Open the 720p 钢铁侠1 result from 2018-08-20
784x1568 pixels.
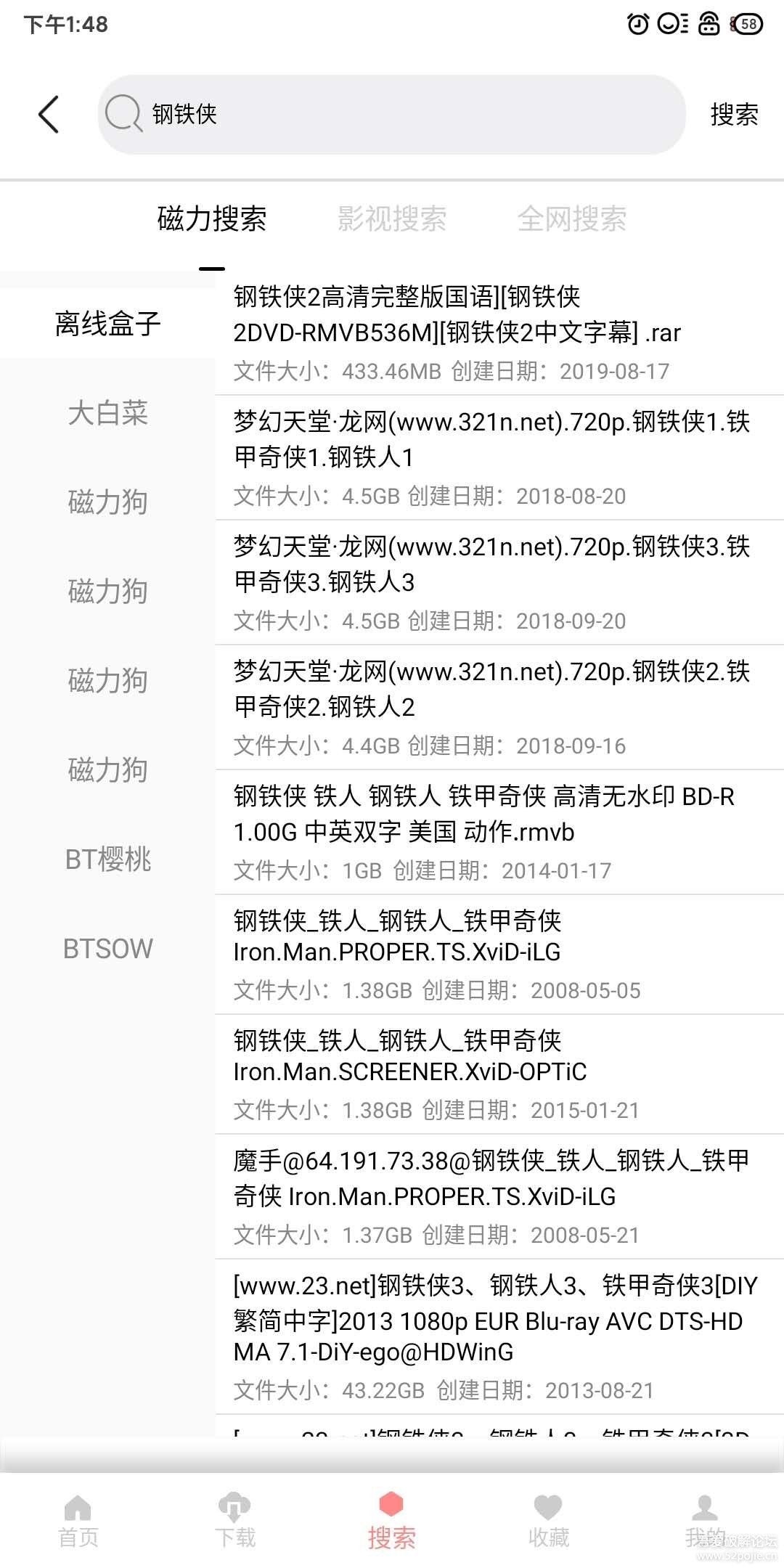tap(499, 458)
